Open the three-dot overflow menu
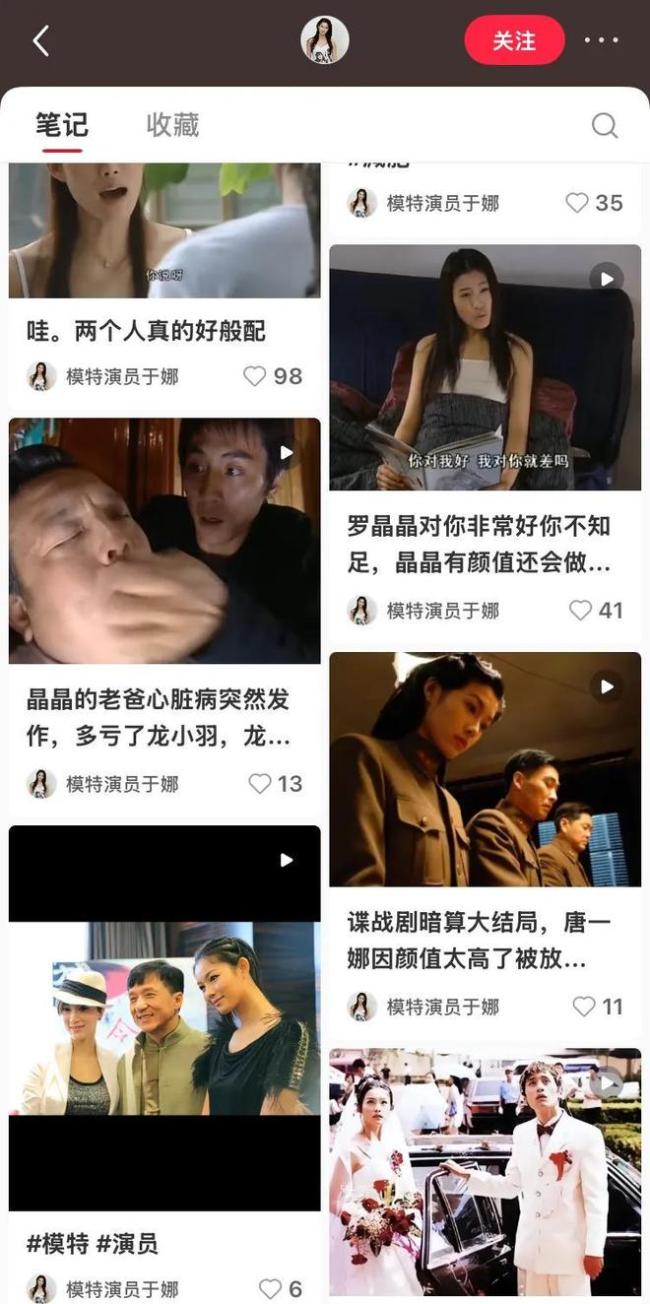650x1304 pixels. [x=601, y=41]
